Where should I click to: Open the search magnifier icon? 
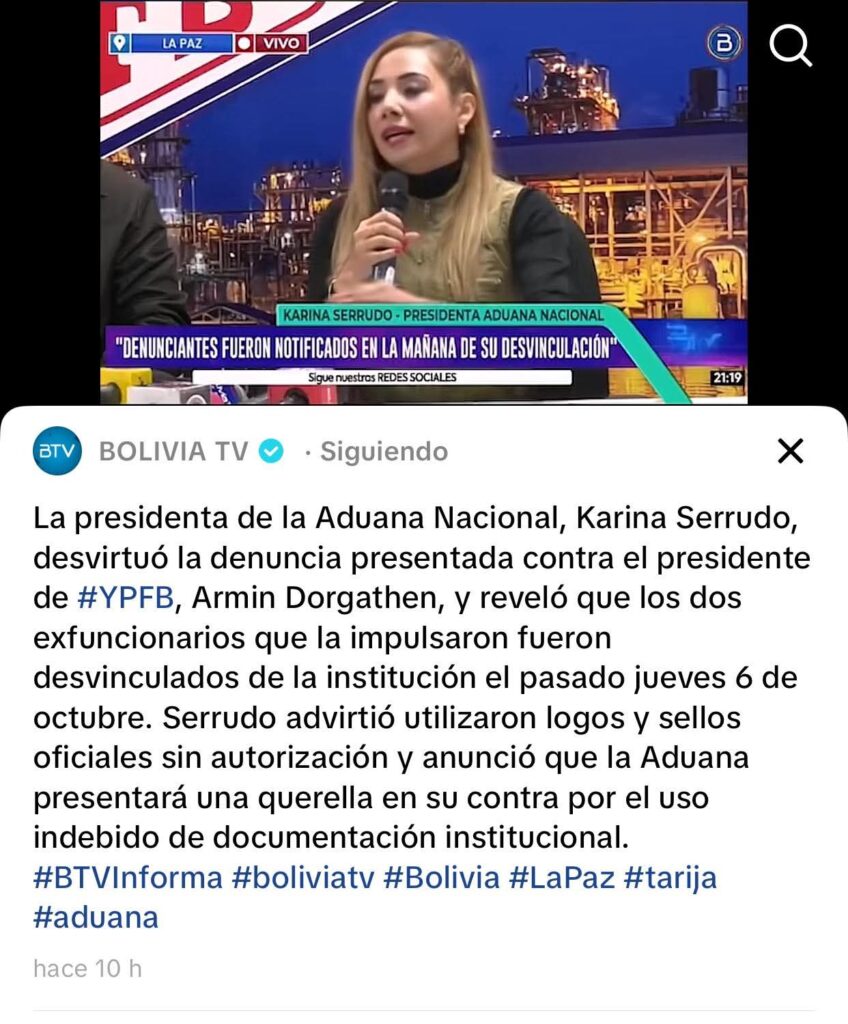(x=791, y=46)
